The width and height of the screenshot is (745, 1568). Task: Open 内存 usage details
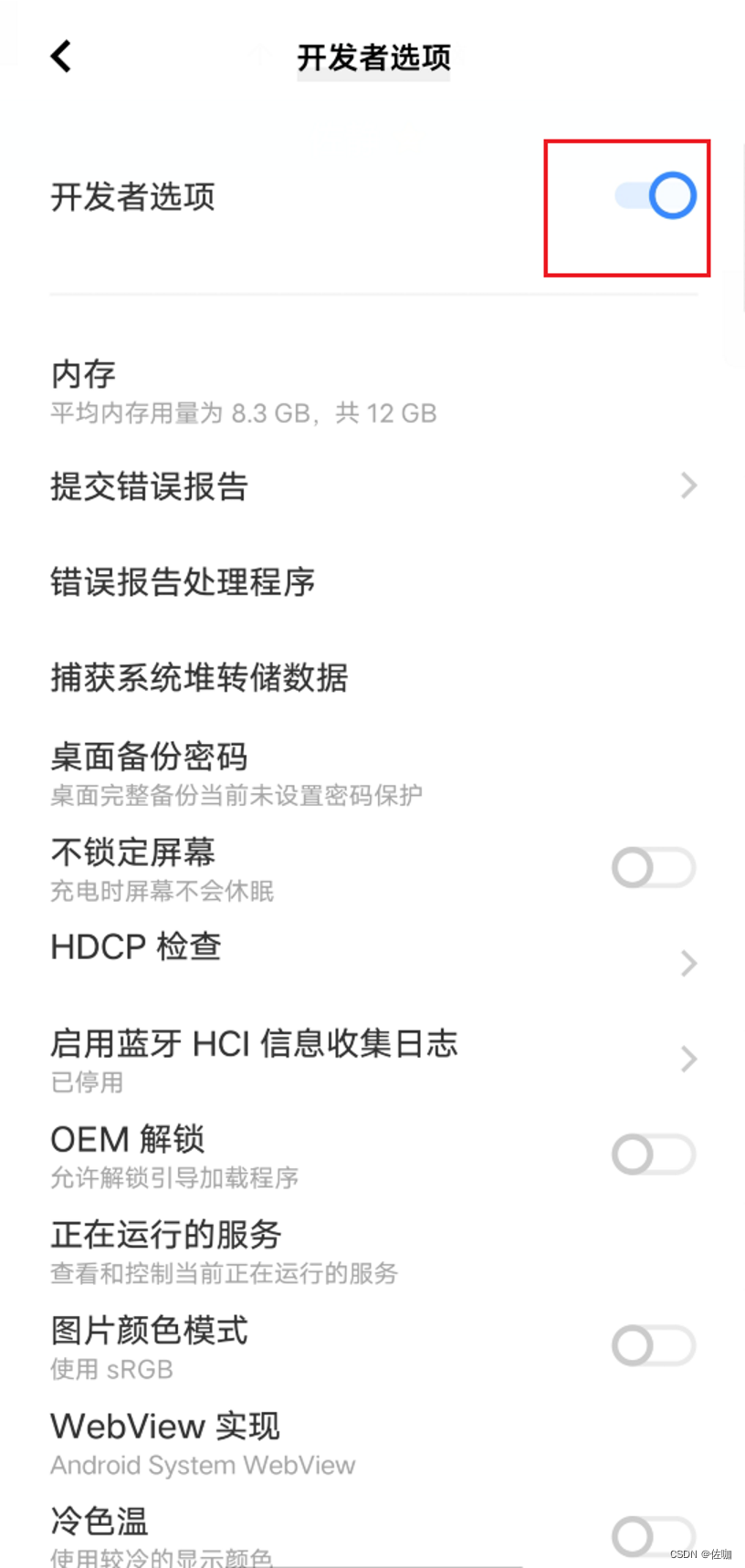point(243,392)
